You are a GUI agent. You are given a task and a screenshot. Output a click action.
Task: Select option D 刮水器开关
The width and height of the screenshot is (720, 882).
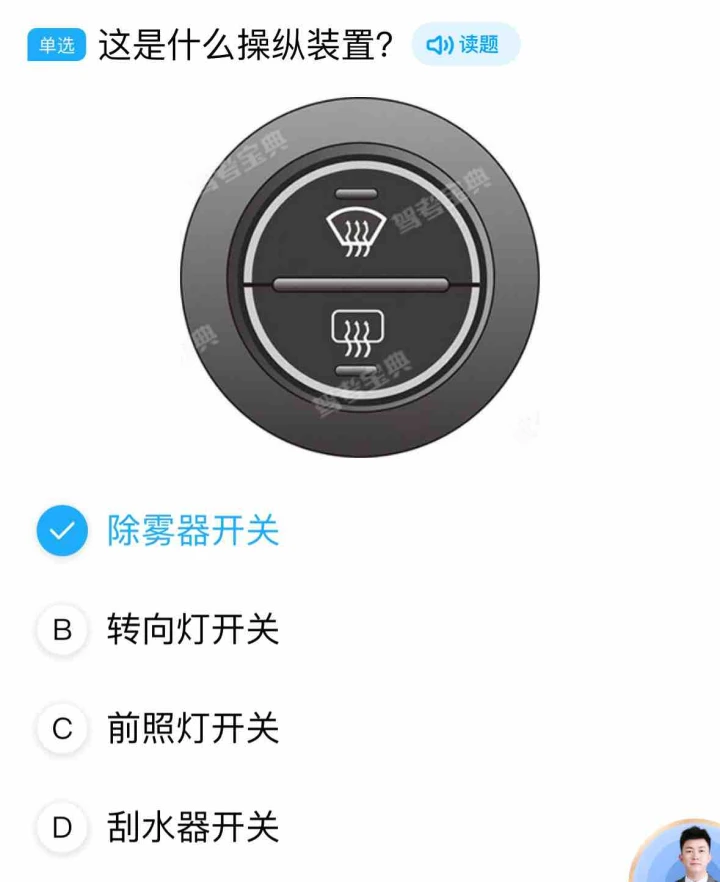point(192,827)
